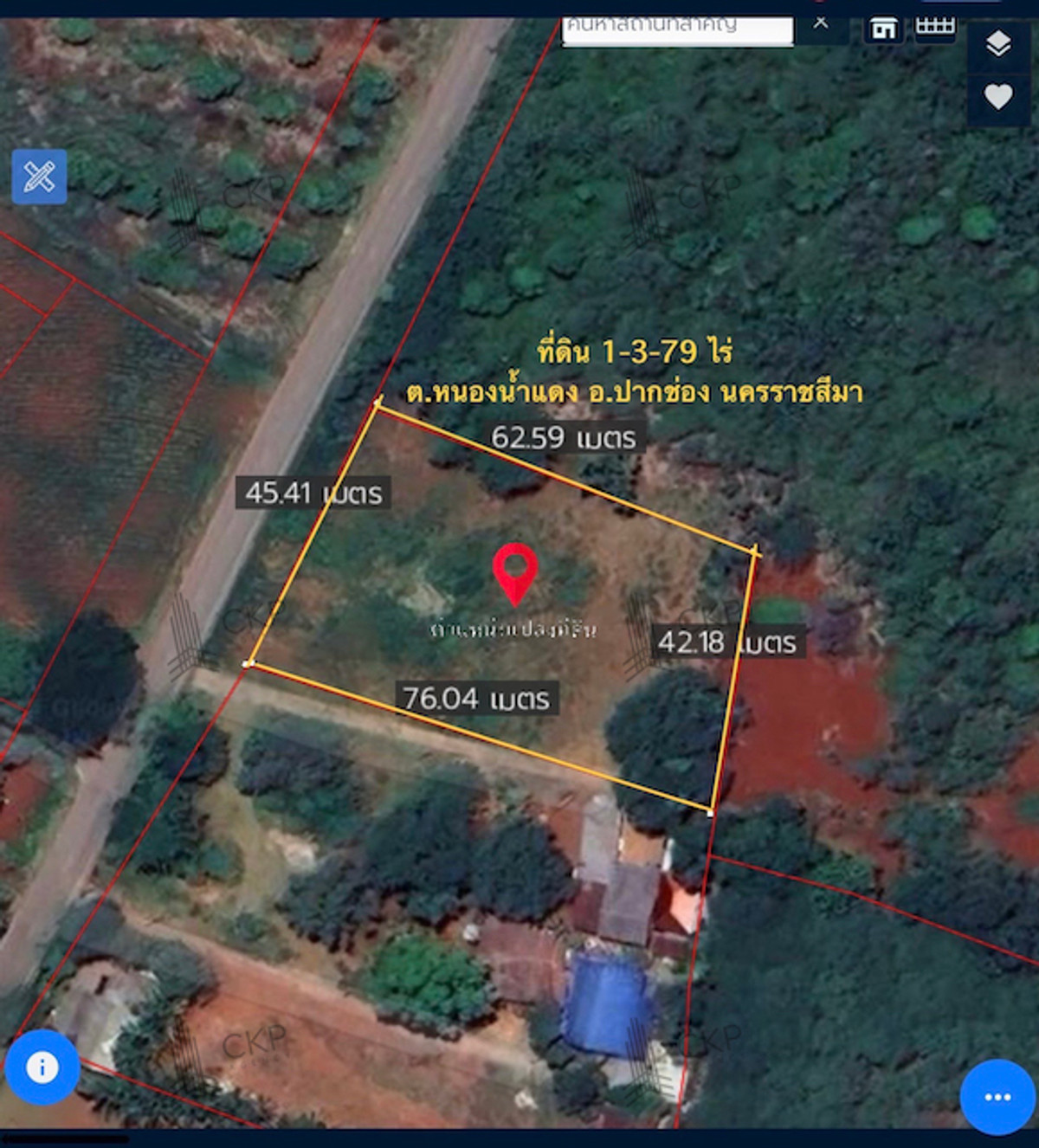Open the map layers selector
Image resolution: width=1039 pixels, height=1148 pixels.
tap(998, 43)
